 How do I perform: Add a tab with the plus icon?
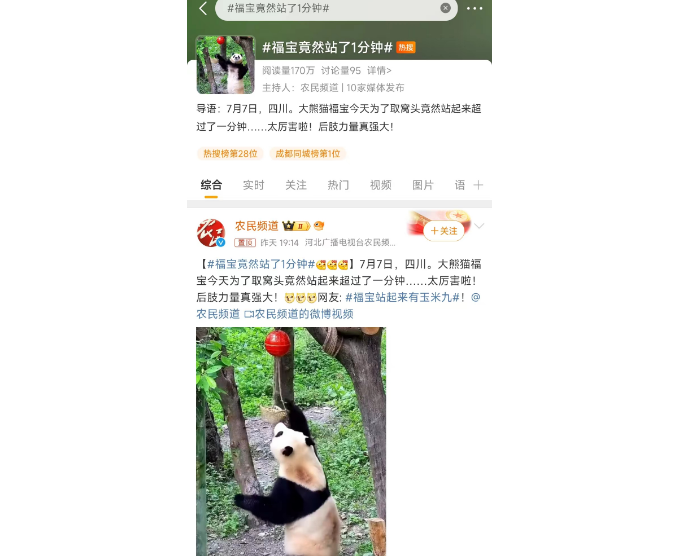pyautogui.click(x=478, y=185)
